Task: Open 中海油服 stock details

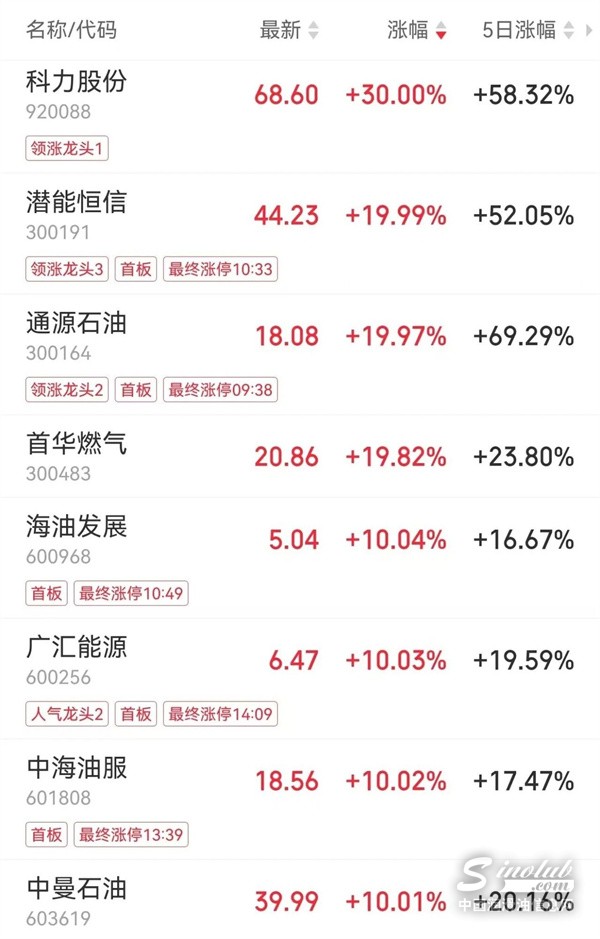Action: point(77,768)
